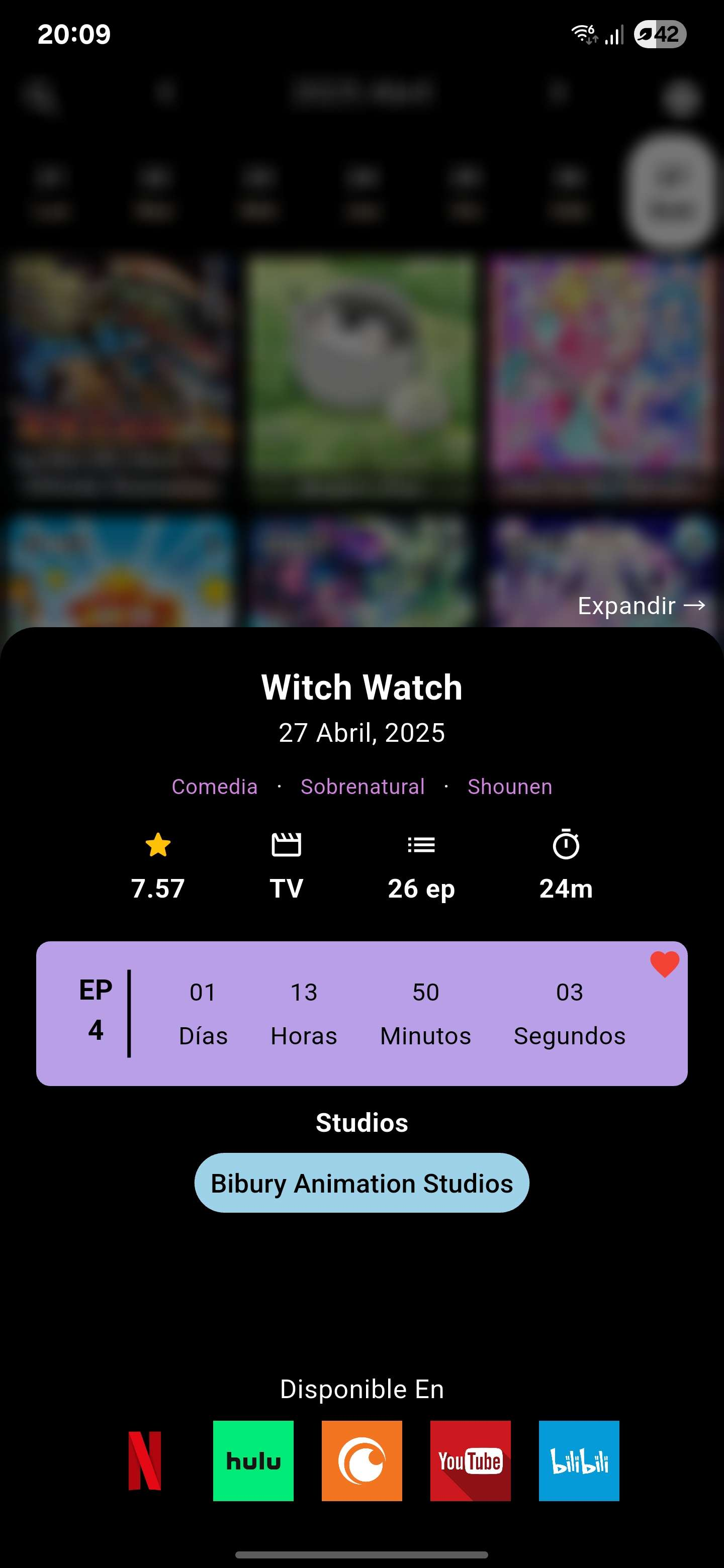724x1568 pixels.
Task: Launch Crunchyroll from available platforms
Action: [361, 1460]
